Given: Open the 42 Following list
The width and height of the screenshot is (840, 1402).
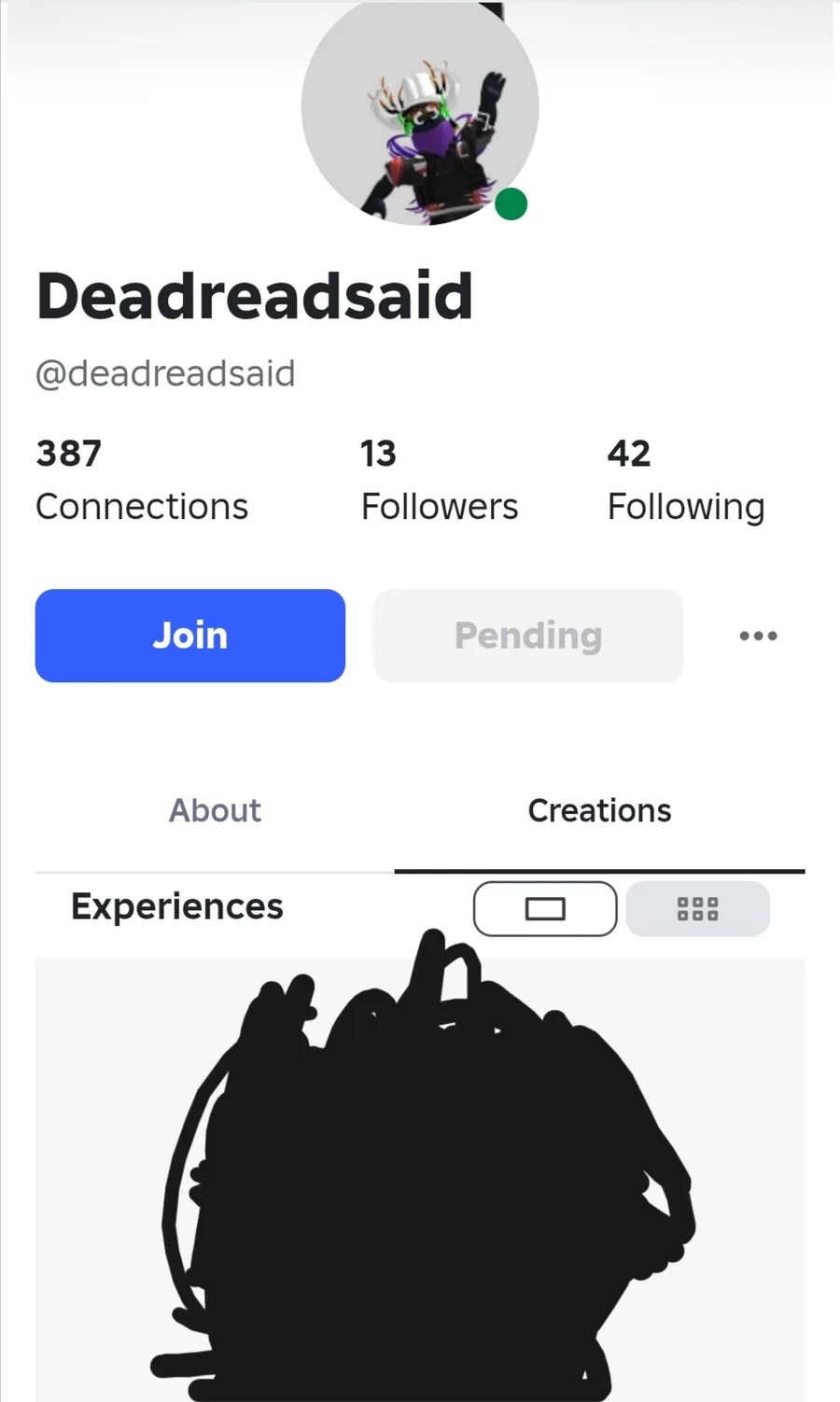Looking at the screenshot, I should pos(686,480).
